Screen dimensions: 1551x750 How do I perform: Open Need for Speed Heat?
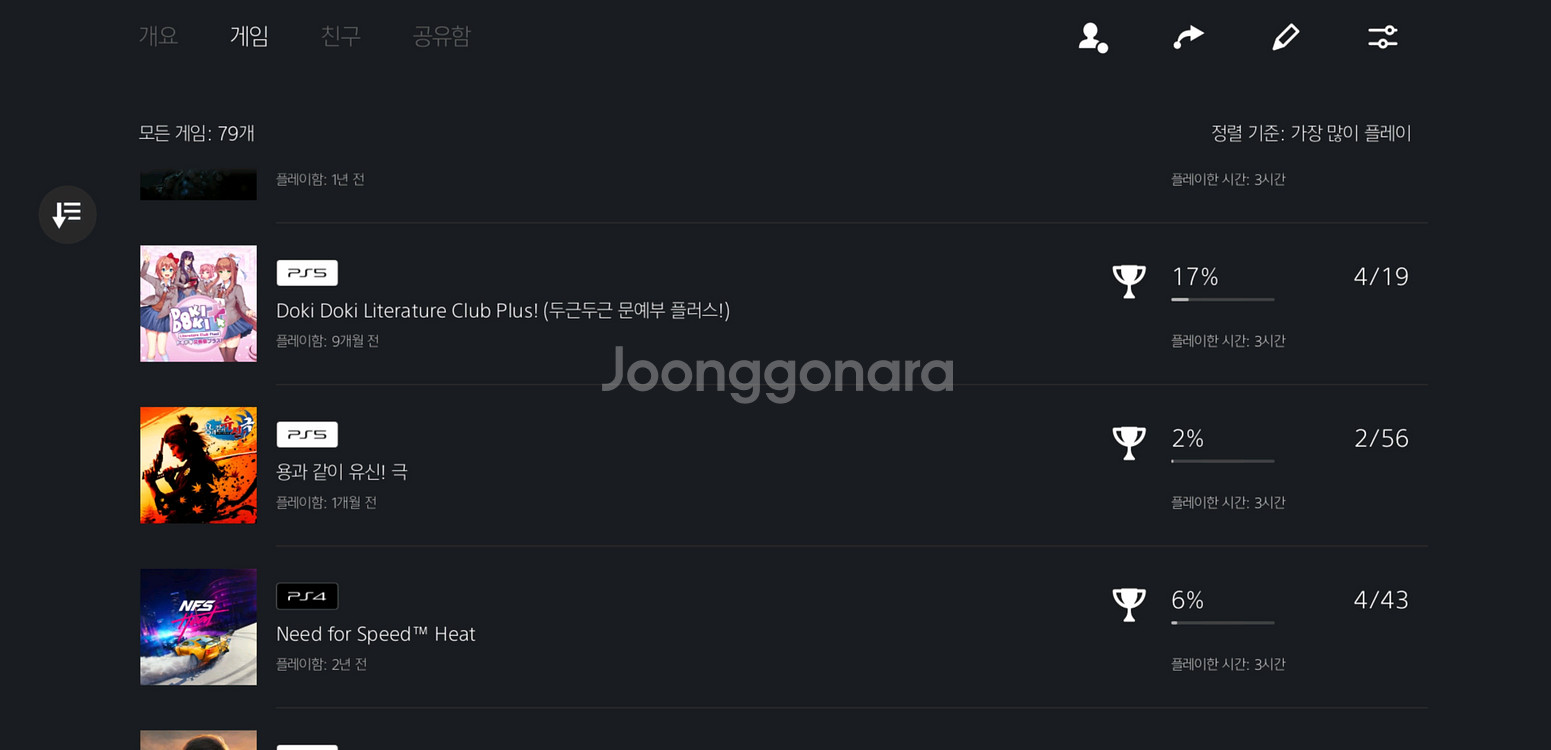375,634
